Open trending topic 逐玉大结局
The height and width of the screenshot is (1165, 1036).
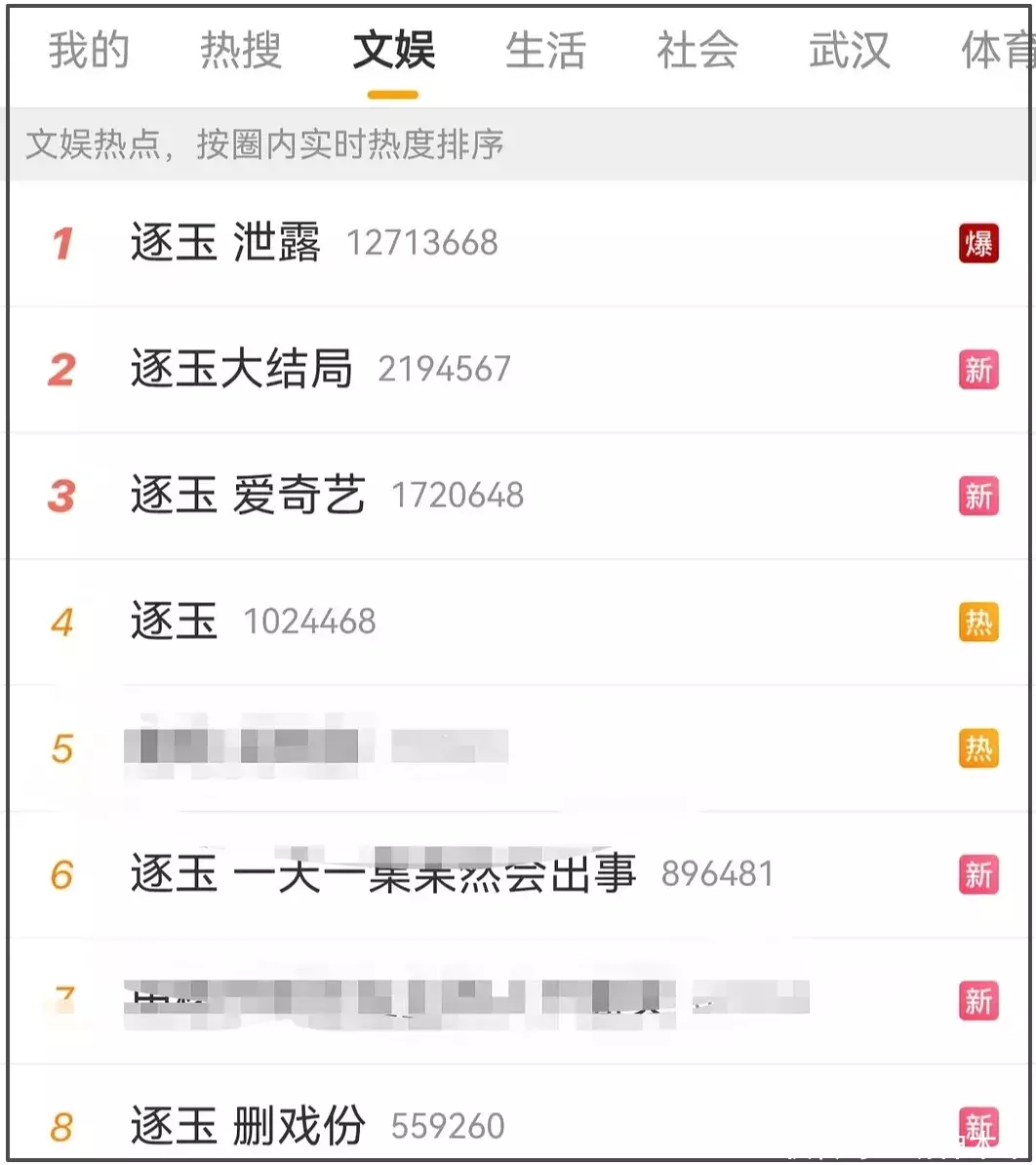click(x=241, y=369)
